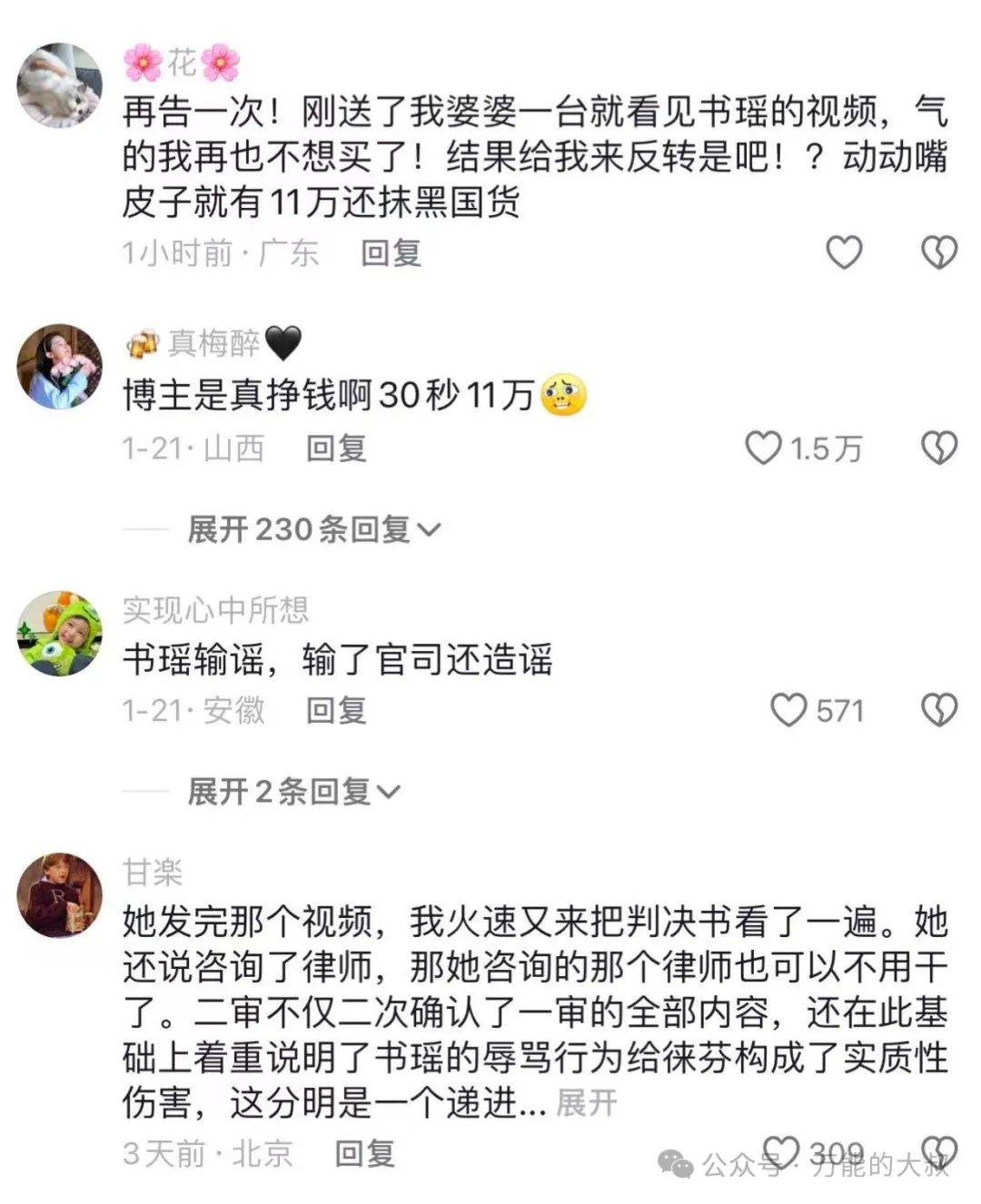View 实现心中所想's profile avatar
This screenshot has width=981, height=1204.
pos(60,634)
